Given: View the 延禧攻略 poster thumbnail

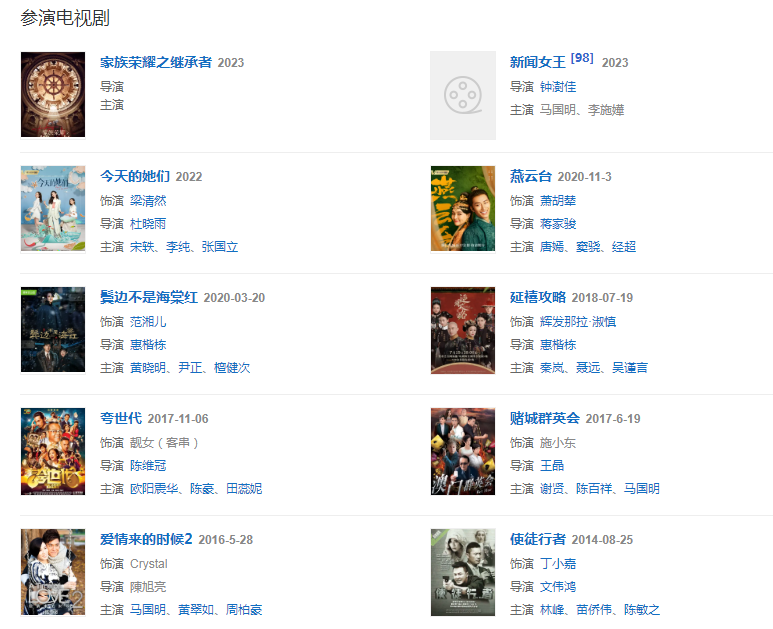Looking at the screenshot, I should [x=462, y=329].
